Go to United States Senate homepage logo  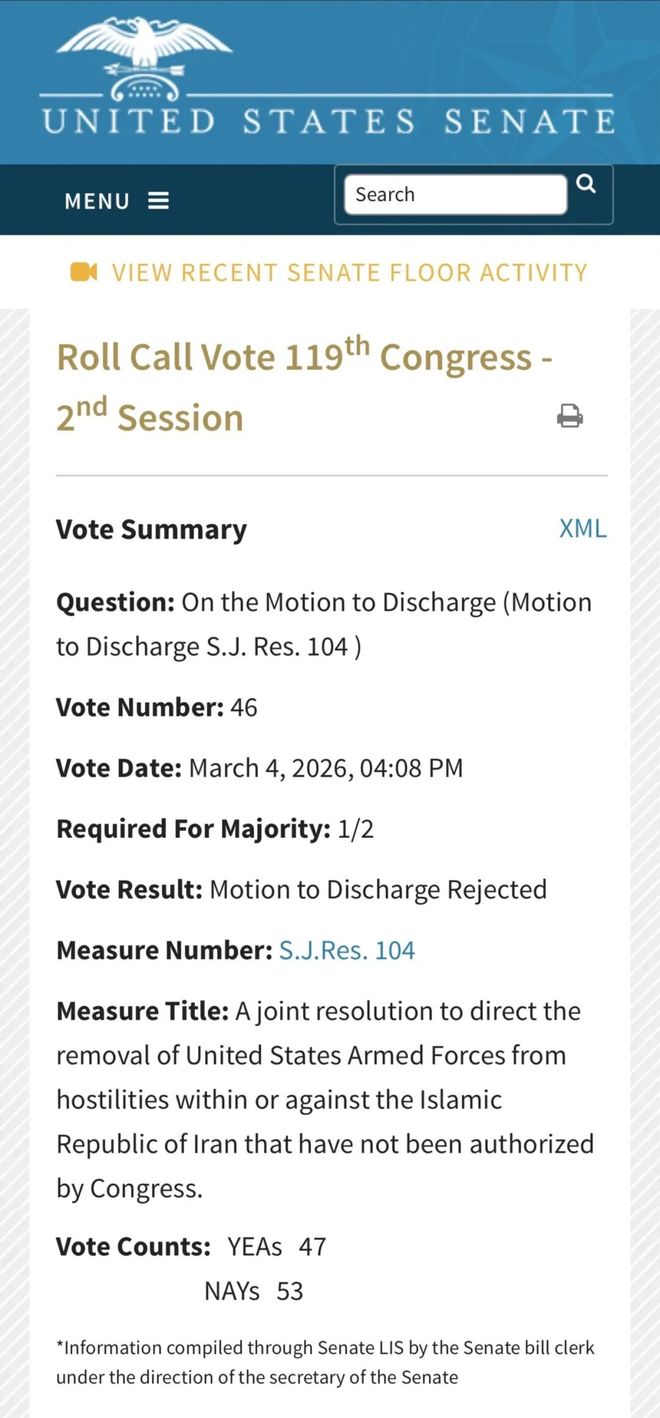pyautogui.click(x=328, y=80)
